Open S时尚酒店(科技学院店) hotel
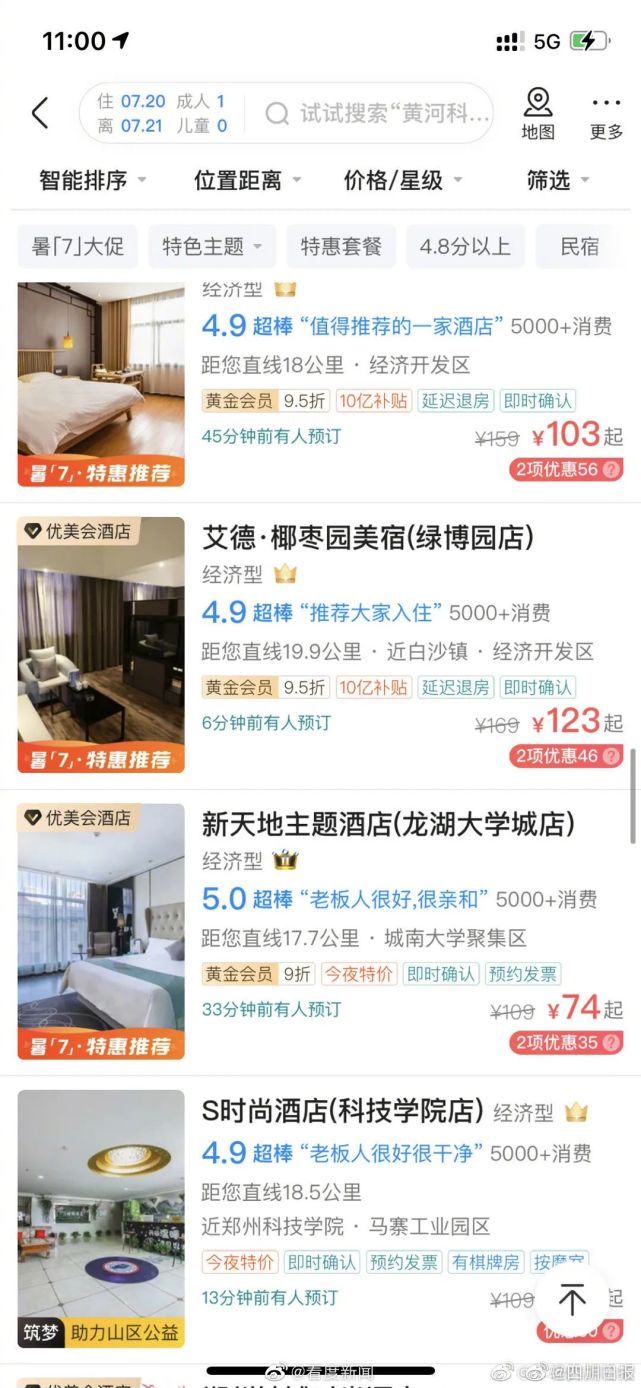This screenshot has width=641, height=1388. pyautogui.click(x=343, y=1111)
